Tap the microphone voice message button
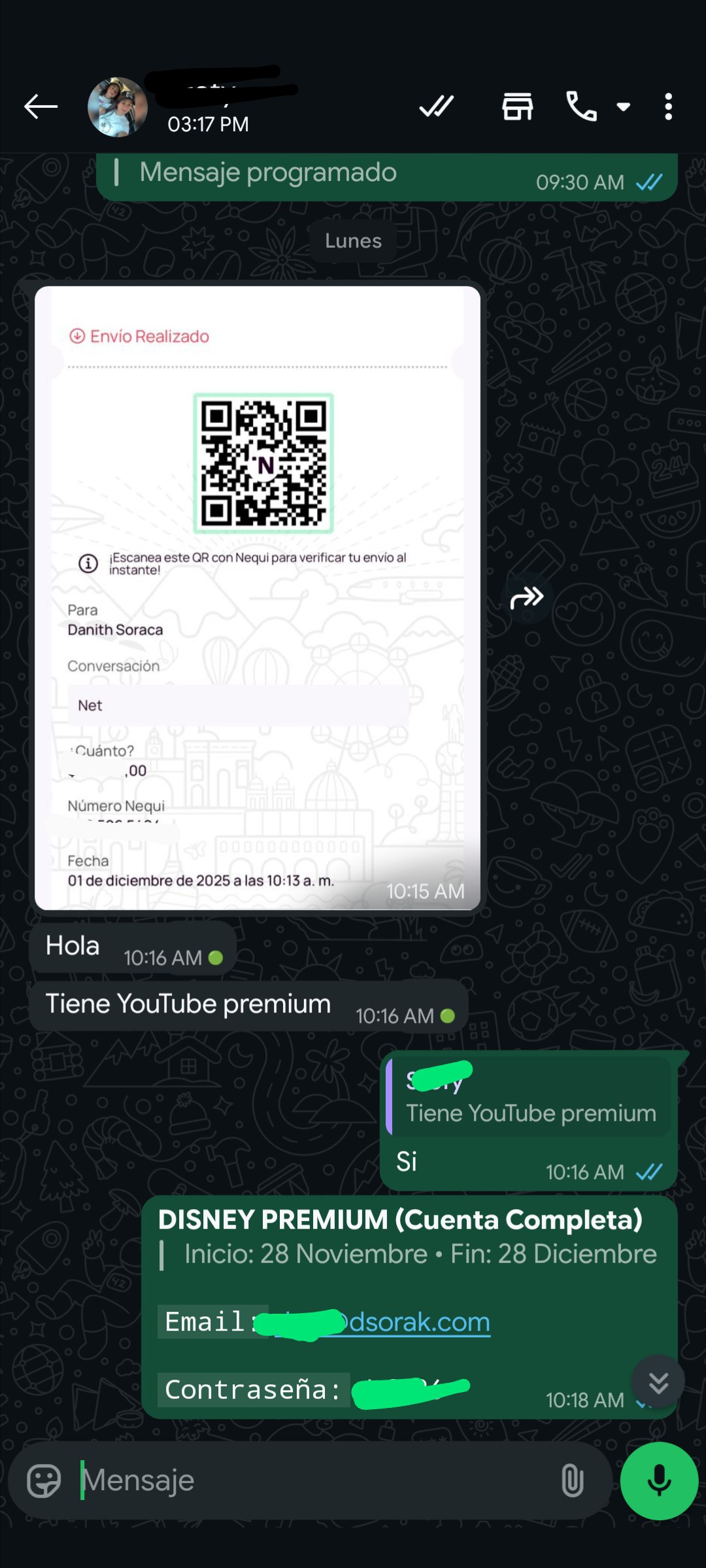The width and height of the screenshot is (706, 1568). tap(659, 1480)
